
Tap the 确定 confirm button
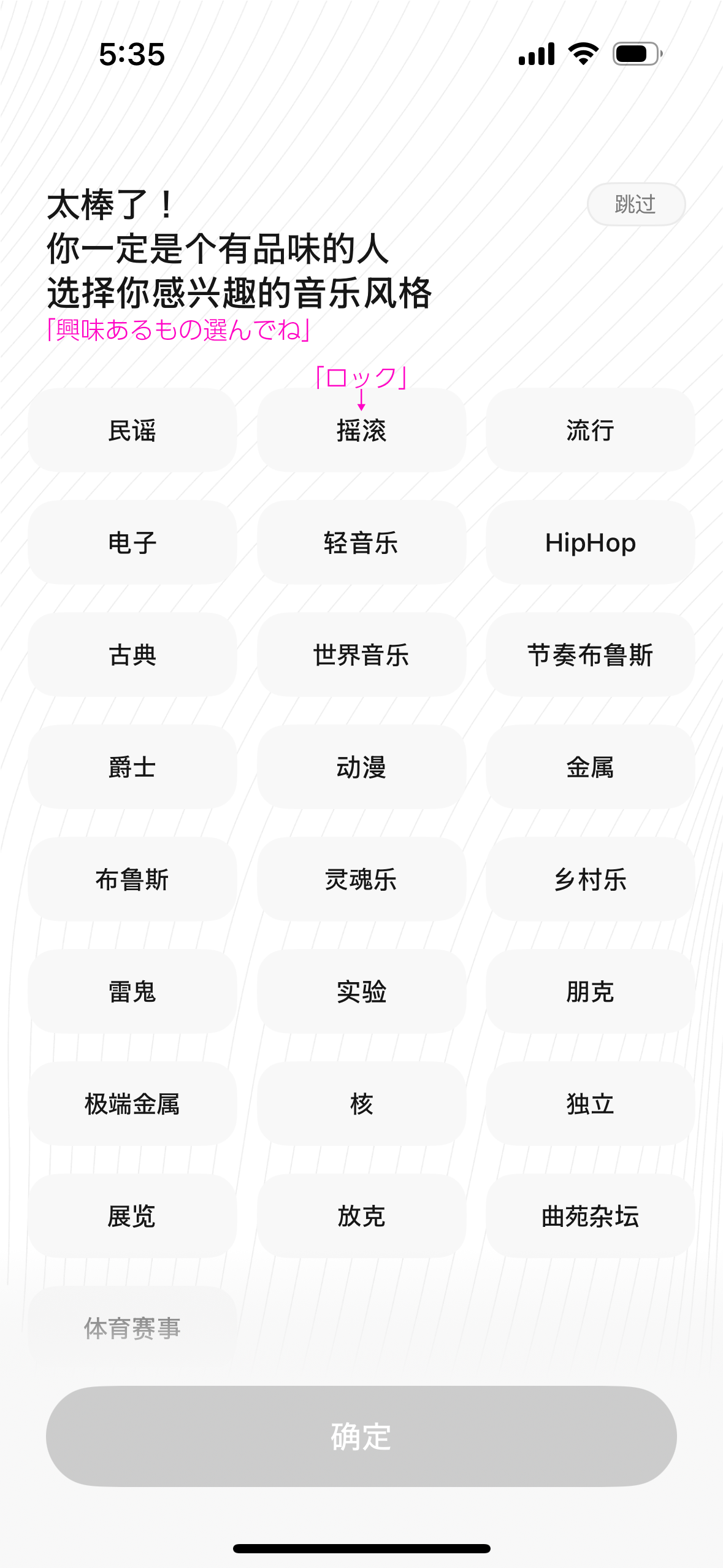[361, 1436]
